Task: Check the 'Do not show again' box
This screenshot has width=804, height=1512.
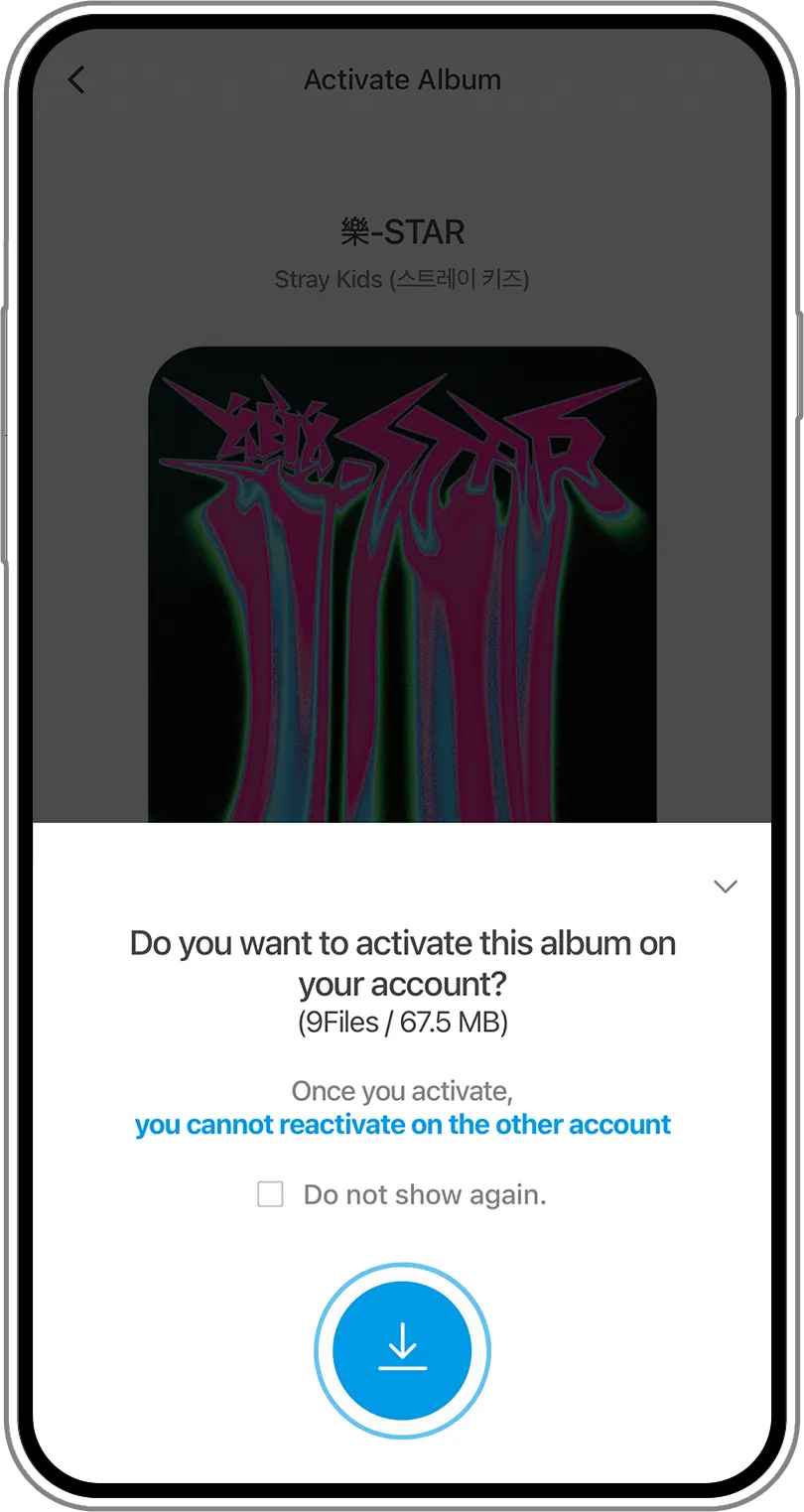Action: [270, 1194]
